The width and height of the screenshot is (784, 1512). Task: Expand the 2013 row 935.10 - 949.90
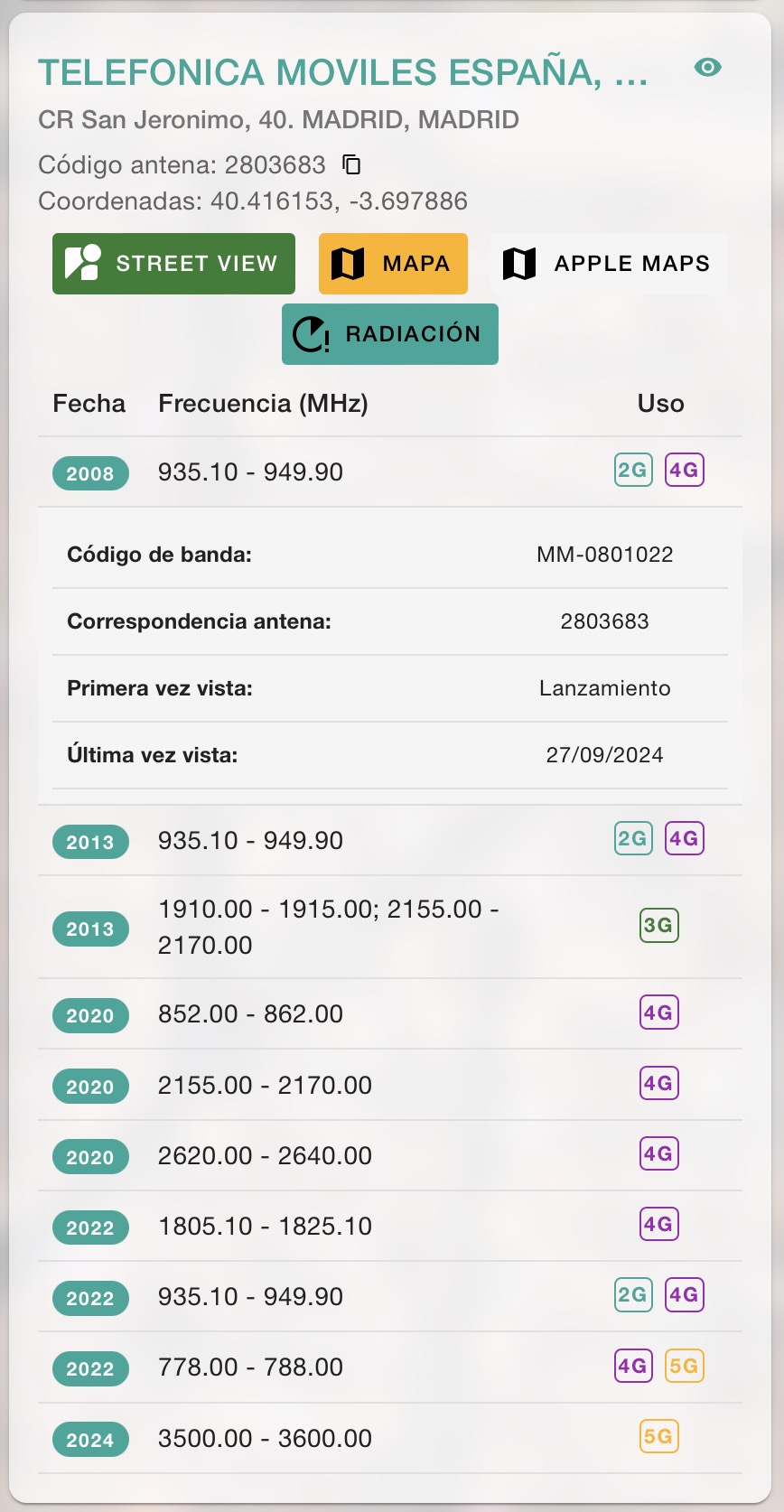(x=390, y=841)
